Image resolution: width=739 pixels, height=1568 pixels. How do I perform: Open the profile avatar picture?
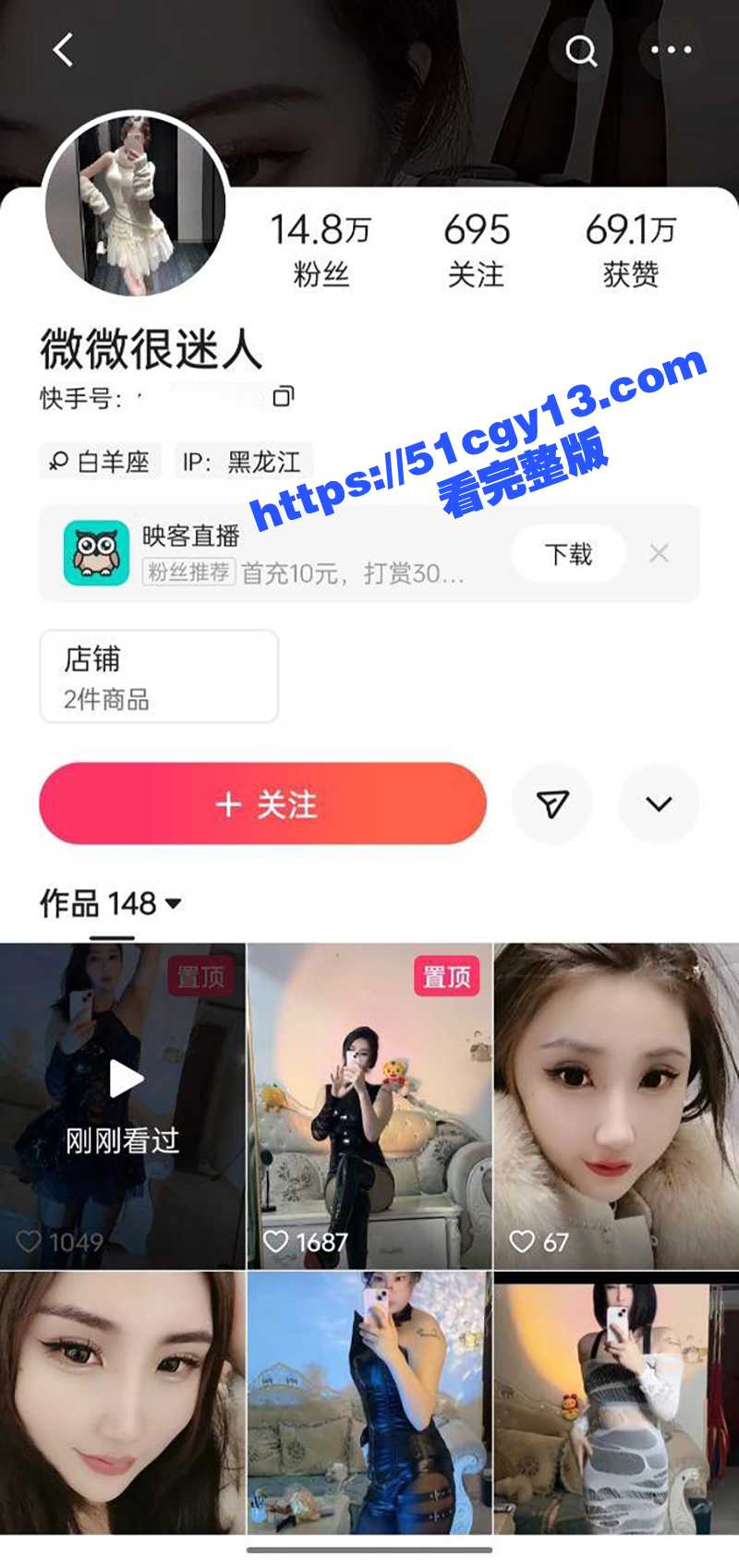tap(135, 205)
